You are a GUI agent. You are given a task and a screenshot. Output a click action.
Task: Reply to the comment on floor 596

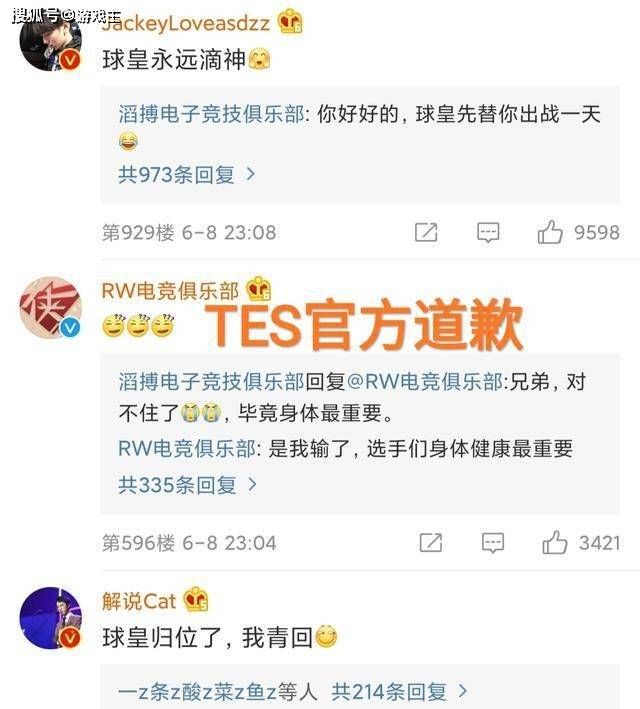(x=493, y=543)
